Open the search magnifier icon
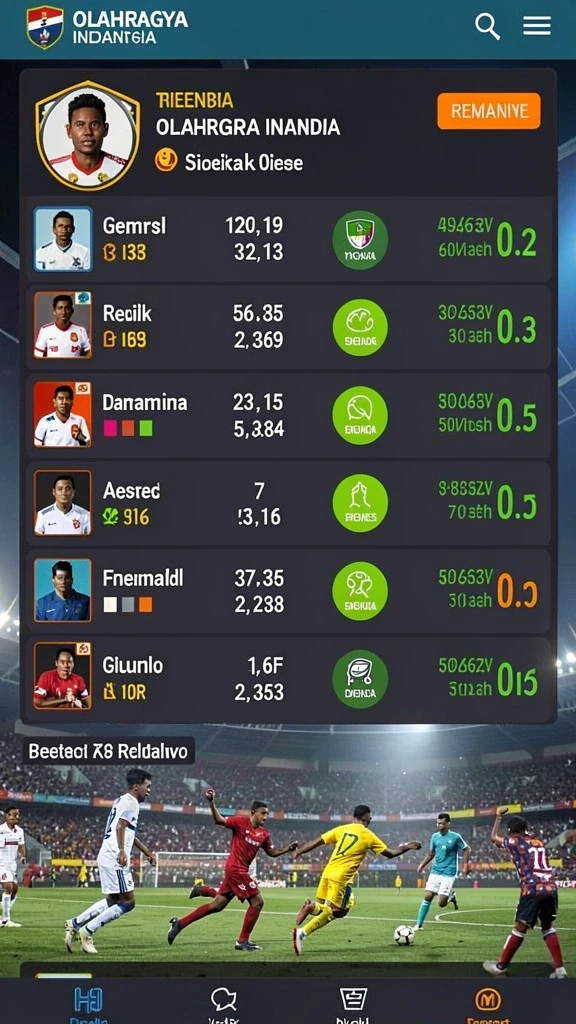This screenshot has height=1024, width=576. pos(487,26)
